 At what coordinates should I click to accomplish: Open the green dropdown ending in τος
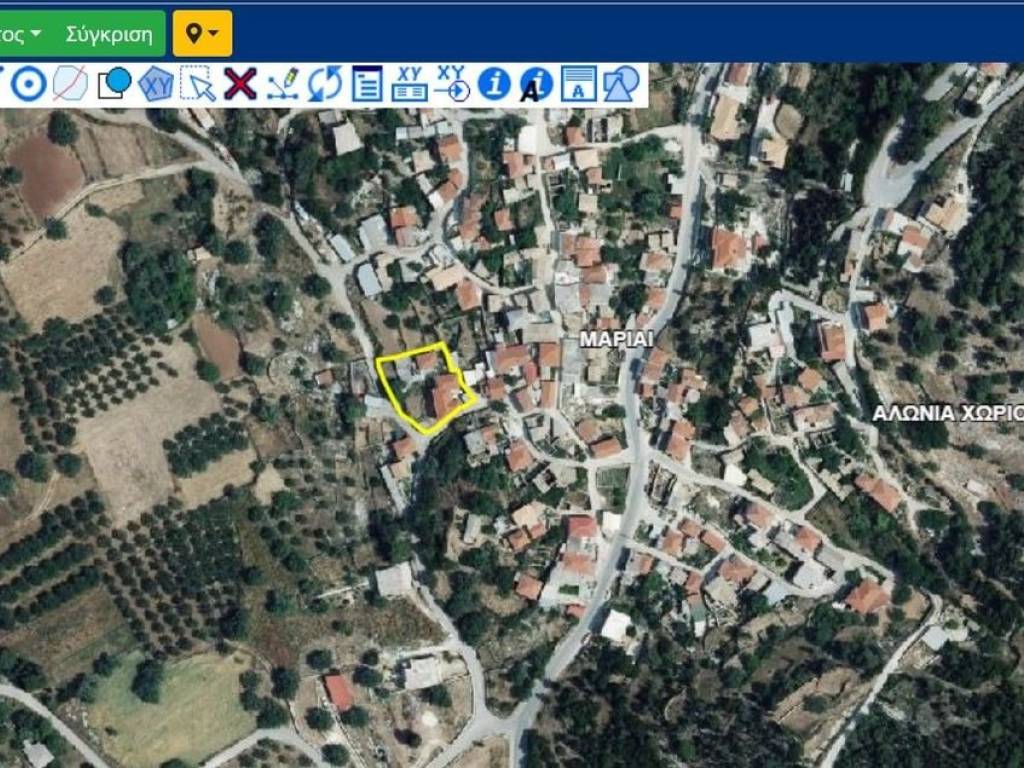(x=22, y=34)
